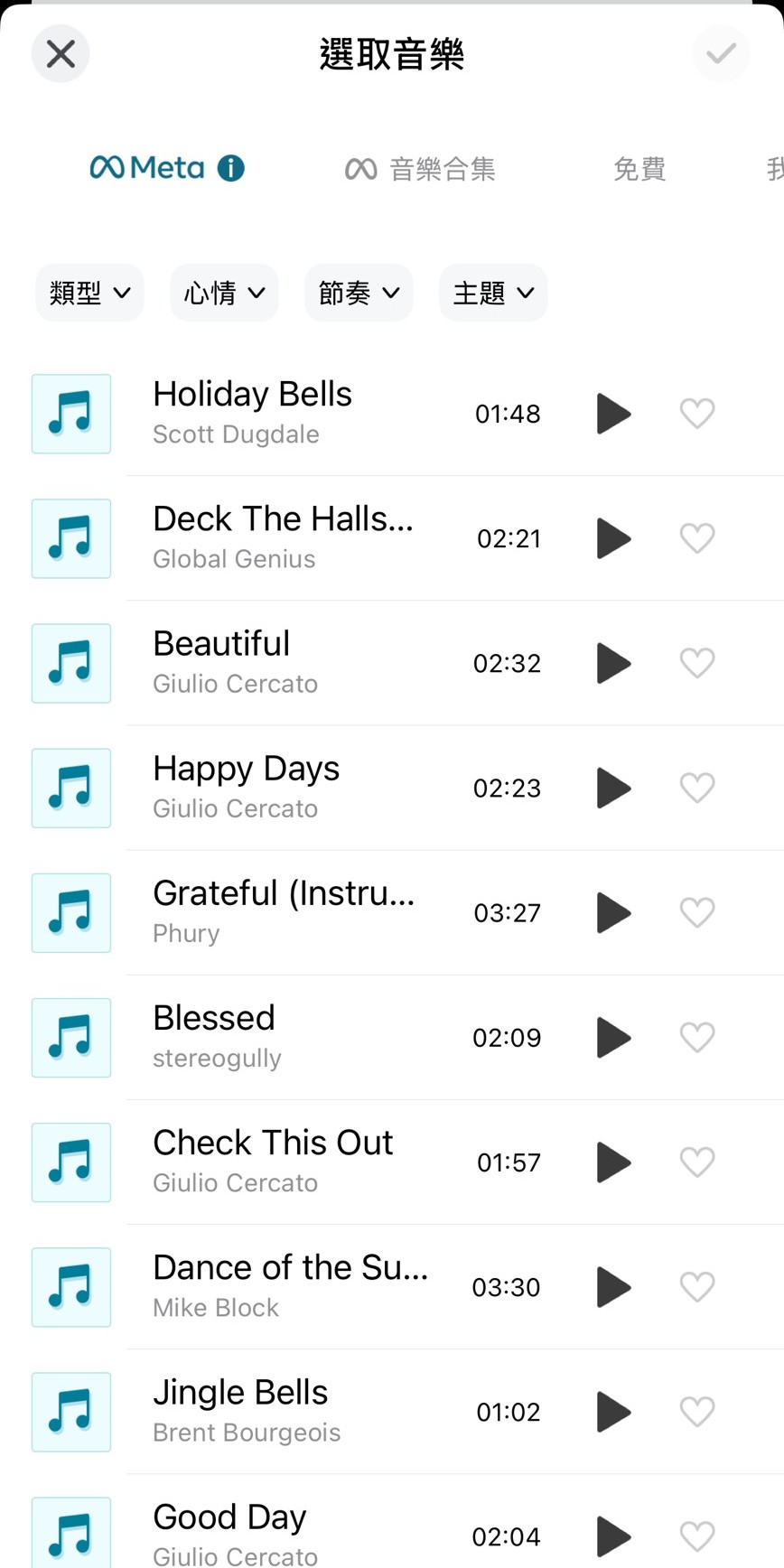Play the Holiday Bells track
Image resolution: width=784 pixels, height=1568 pixels.
click(613, 414)
